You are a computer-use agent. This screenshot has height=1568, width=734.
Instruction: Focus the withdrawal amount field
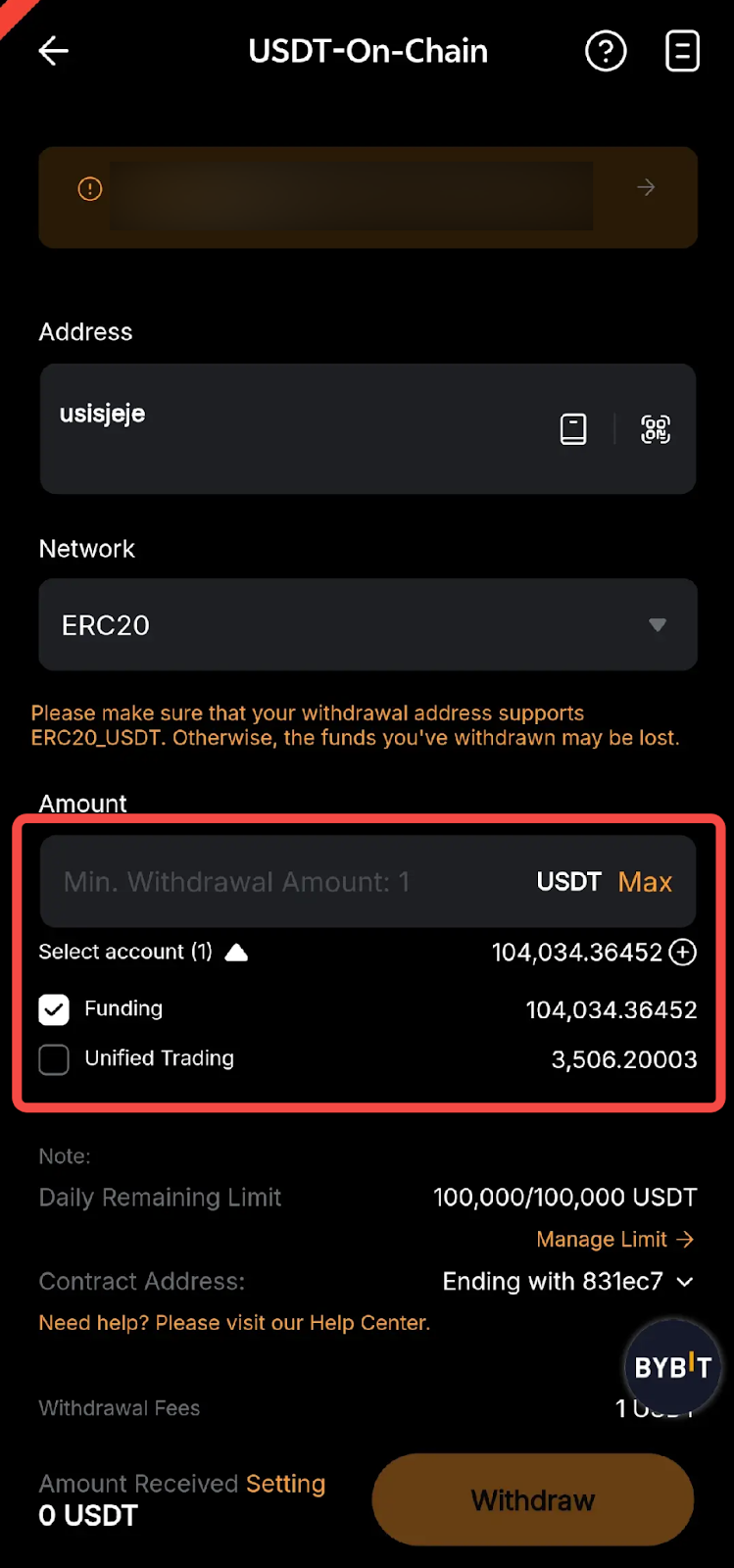284,882
